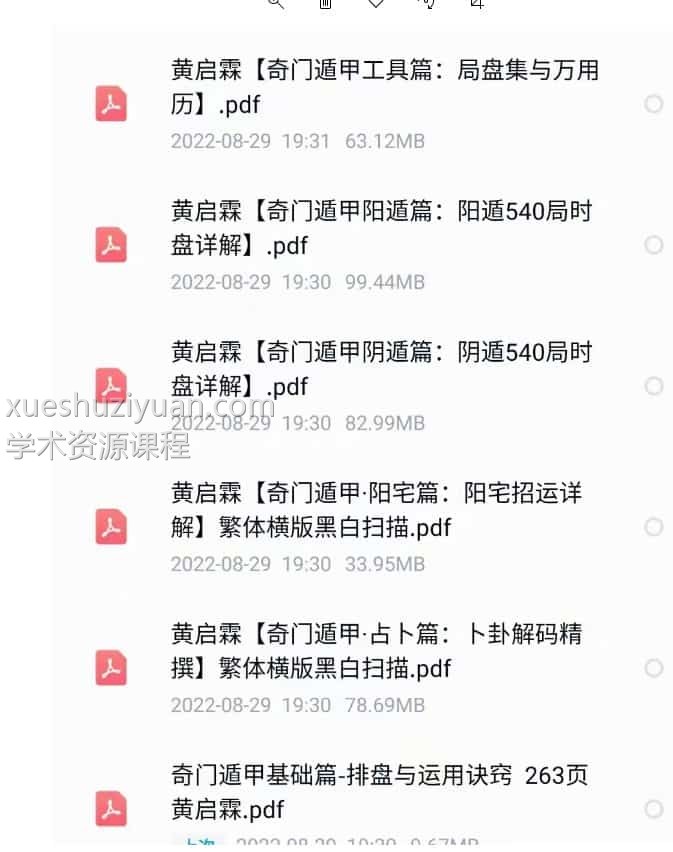Viewport: 673px width, 852px height.
Task: Select the 奇门遁甲基础篇 file checkbox
Action: (654, 808)
